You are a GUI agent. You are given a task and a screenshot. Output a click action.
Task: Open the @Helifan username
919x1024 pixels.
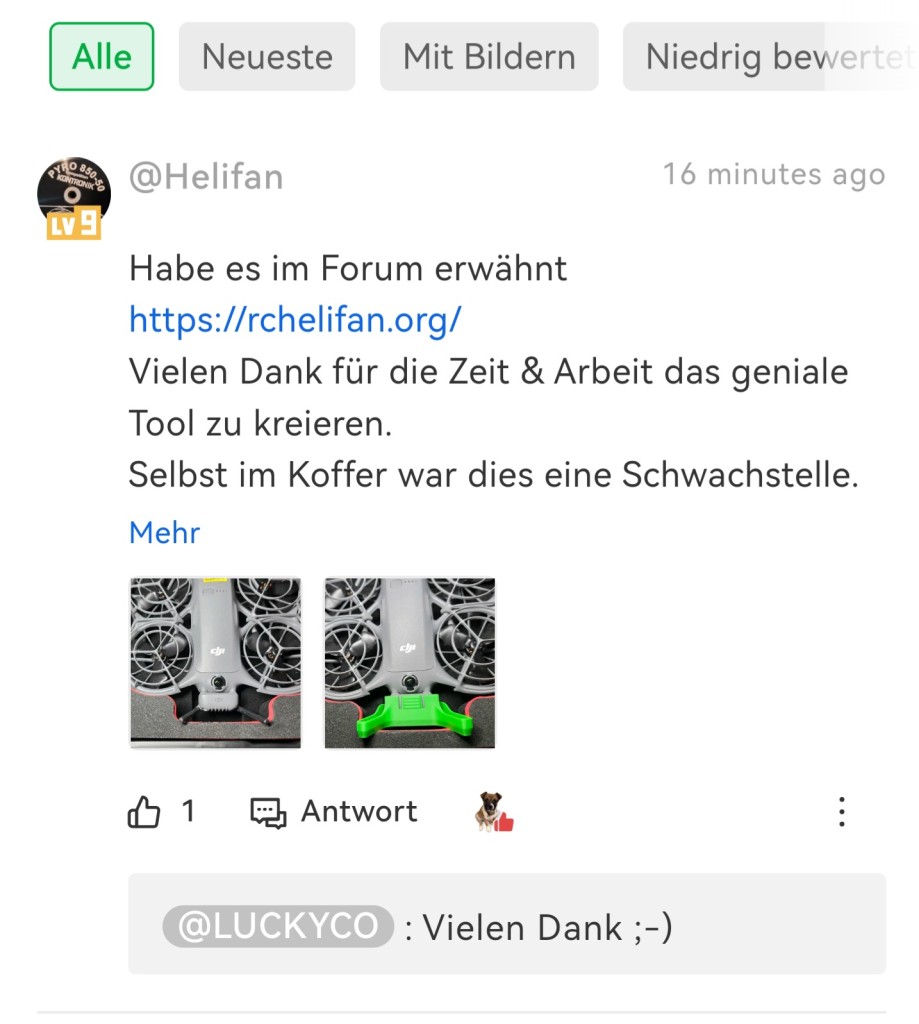point(206,177)
